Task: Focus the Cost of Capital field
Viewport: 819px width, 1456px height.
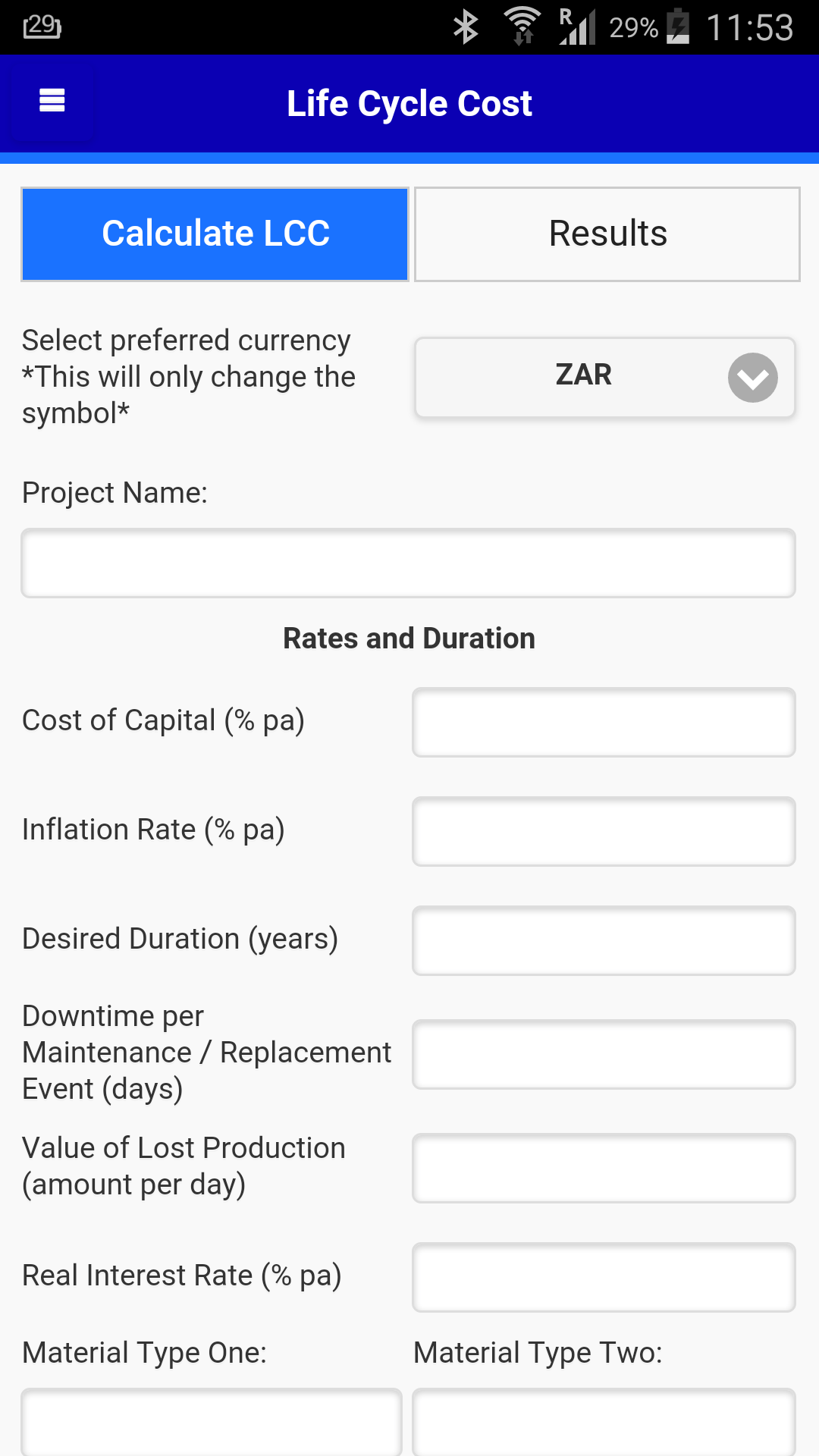Action: click(x=604, y=723)
